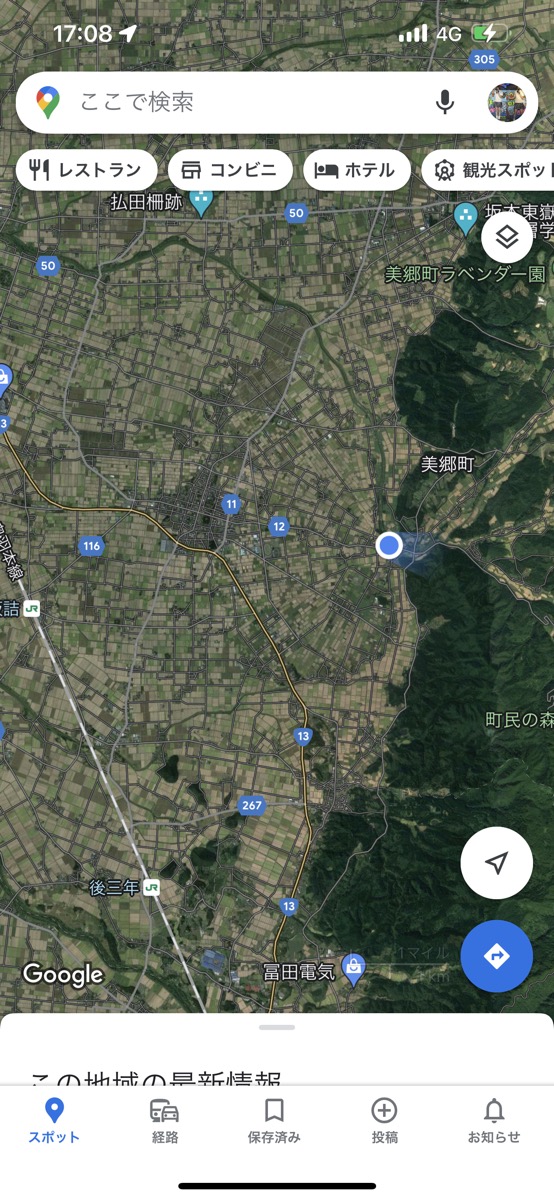Screen dimensions: 554x1200
Task: Switch to the 経路 tab
Action: [x=165, y=1121]
